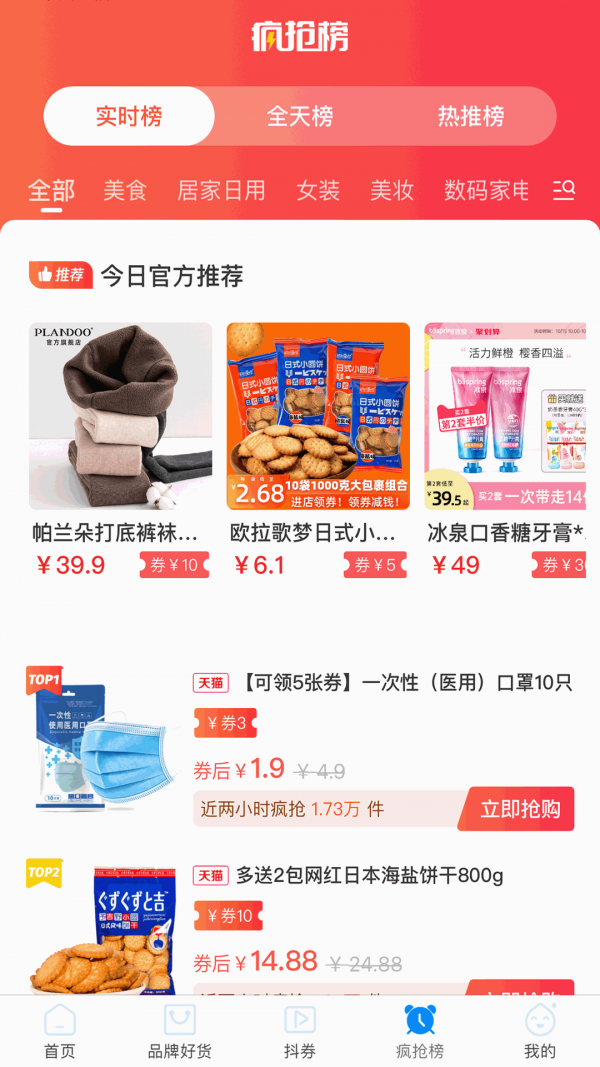This screenshot has height=1067, width=600.
Task: Select the 女装 category
Action: (x=318, y=190)
